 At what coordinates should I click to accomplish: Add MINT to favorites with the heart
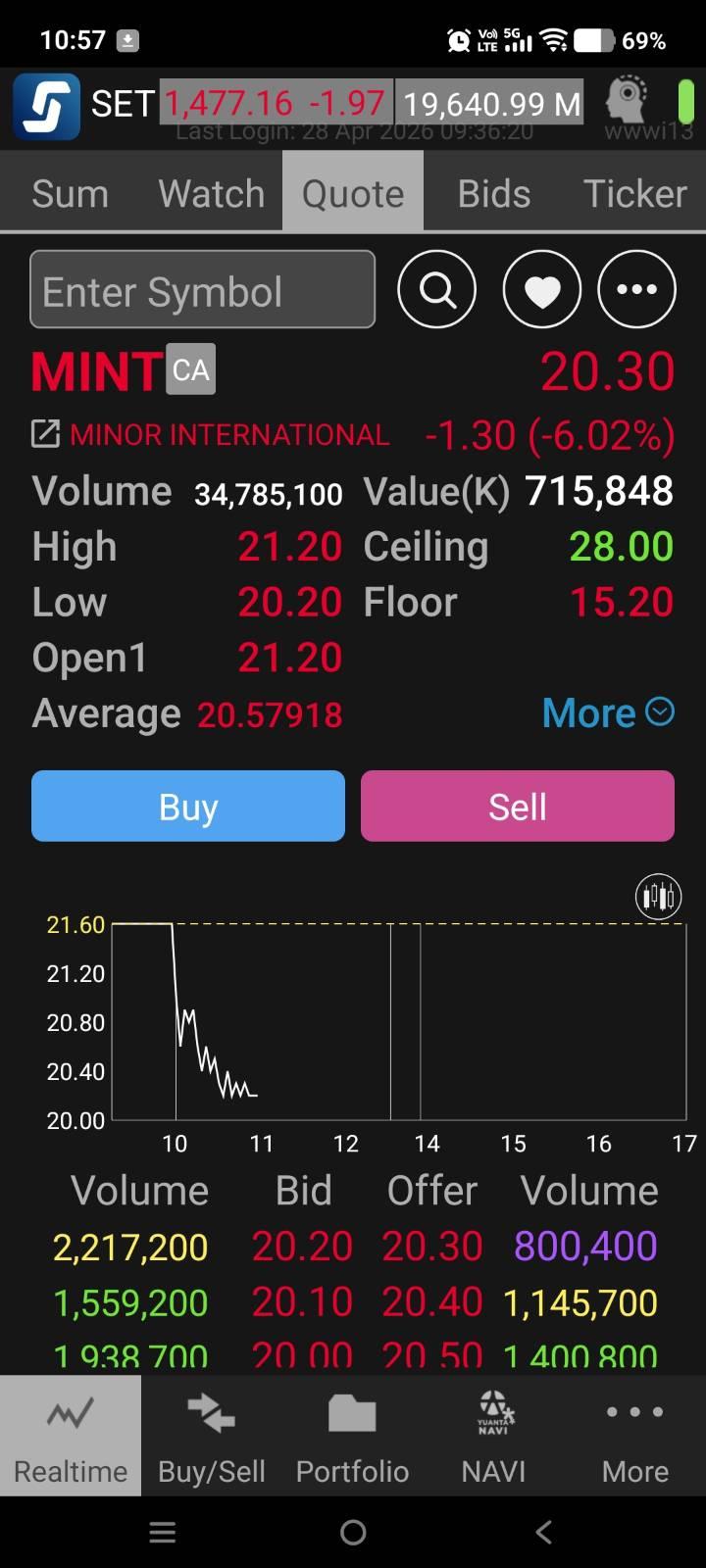coord(541,290)
